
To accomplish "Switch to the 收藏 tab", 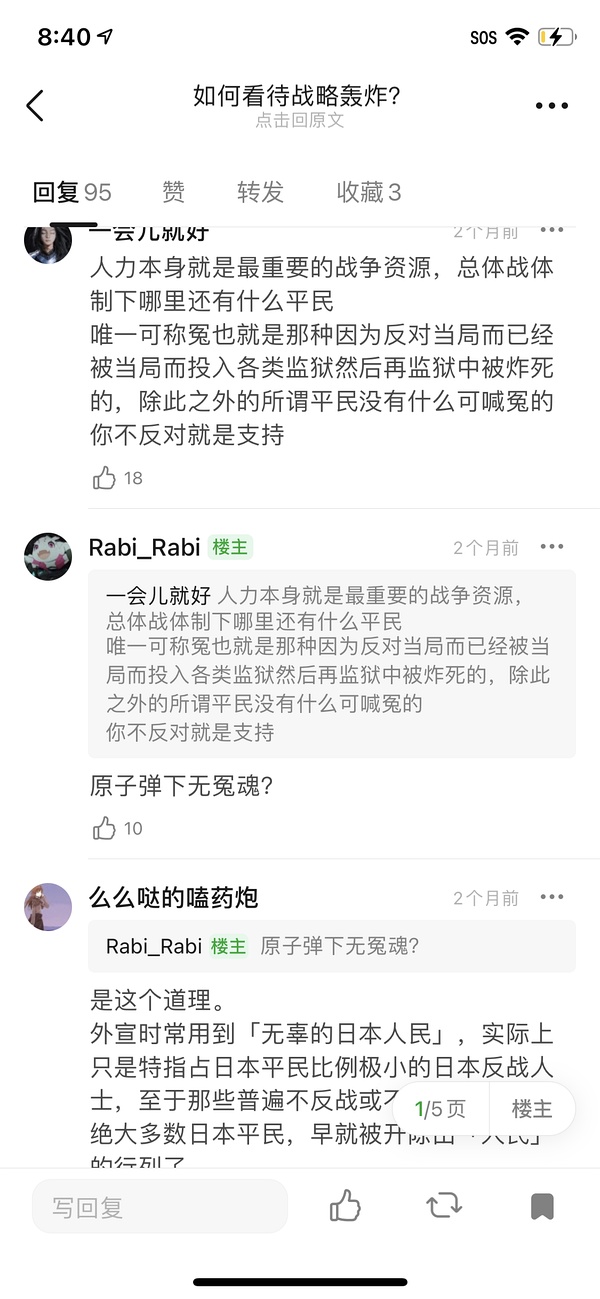I will (368, 192).
